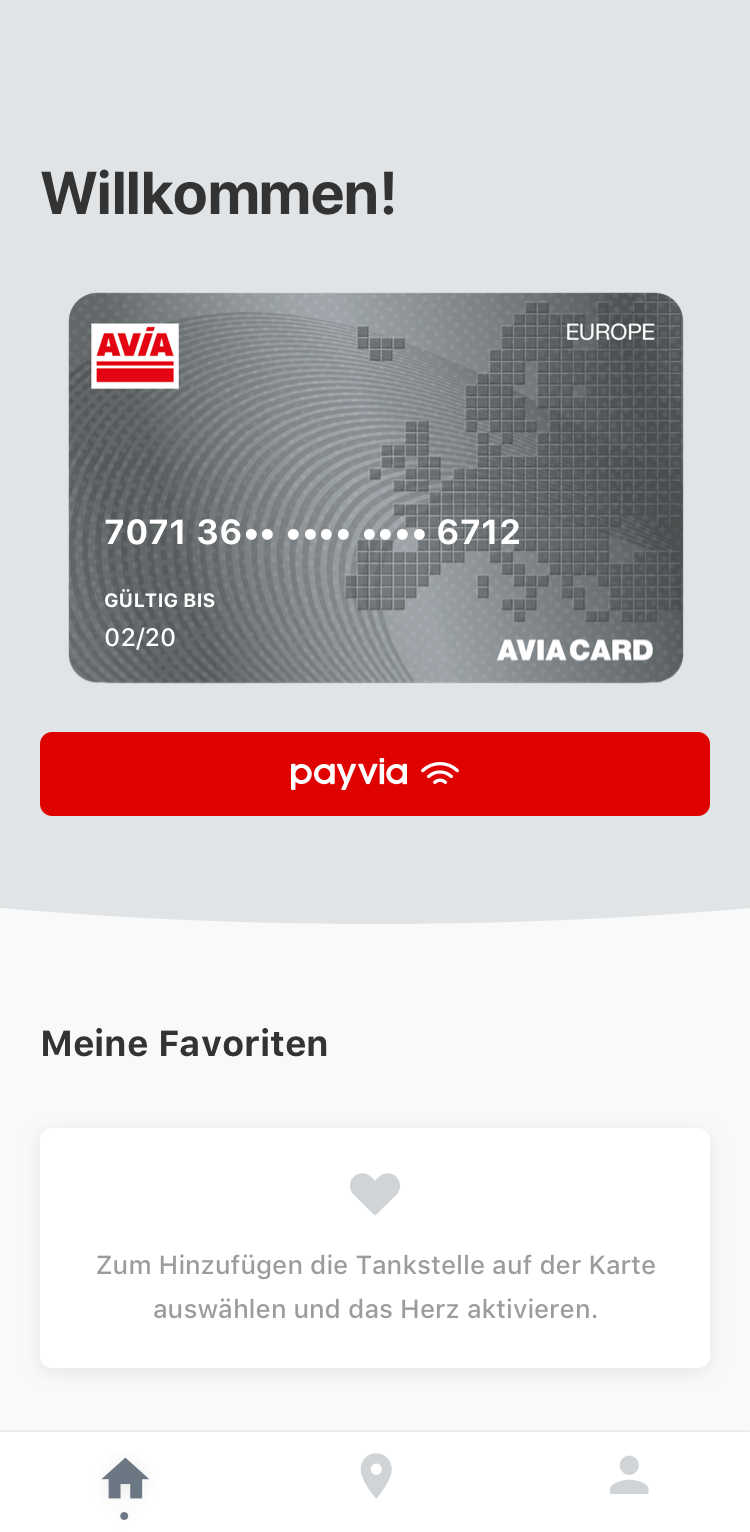Open the AVIA card ending 6712

375,487
